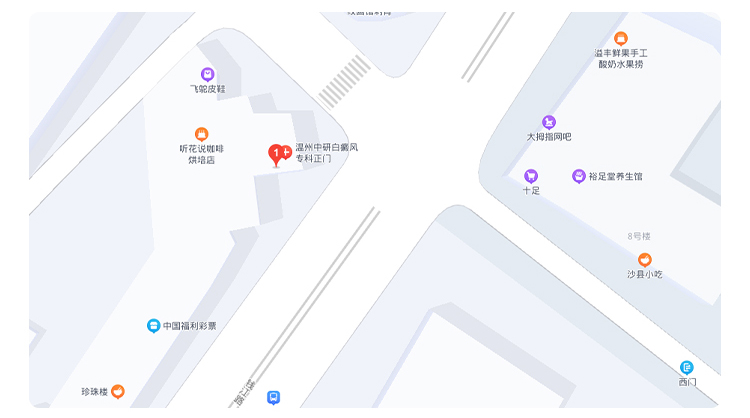Screen dimensions: 750x418
Task: Tap the bus stop icon on the map
Action: [x=273, y=397]
